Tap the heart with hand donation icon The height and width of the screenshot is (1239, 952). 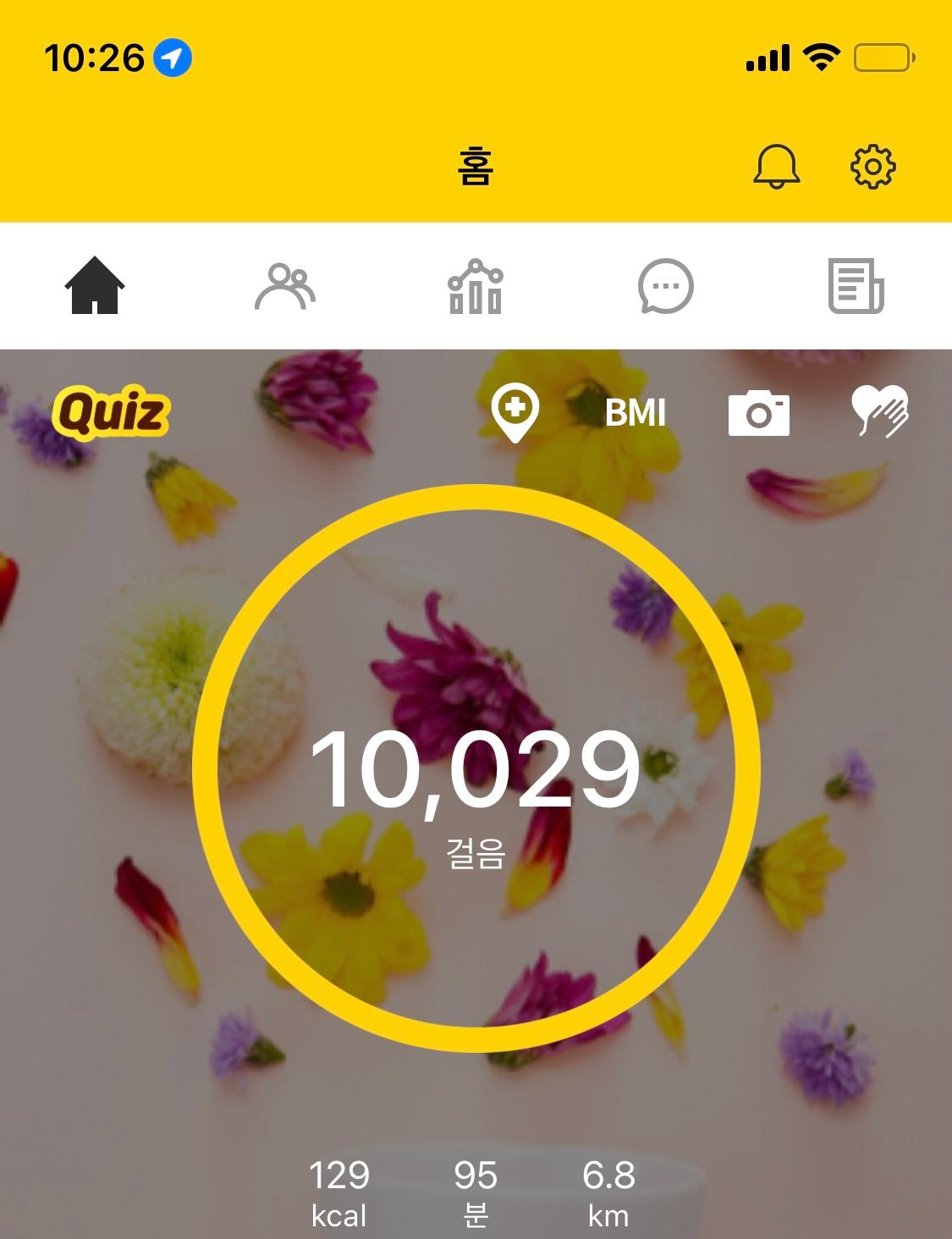pyautogui.click(x=880, y=411)
